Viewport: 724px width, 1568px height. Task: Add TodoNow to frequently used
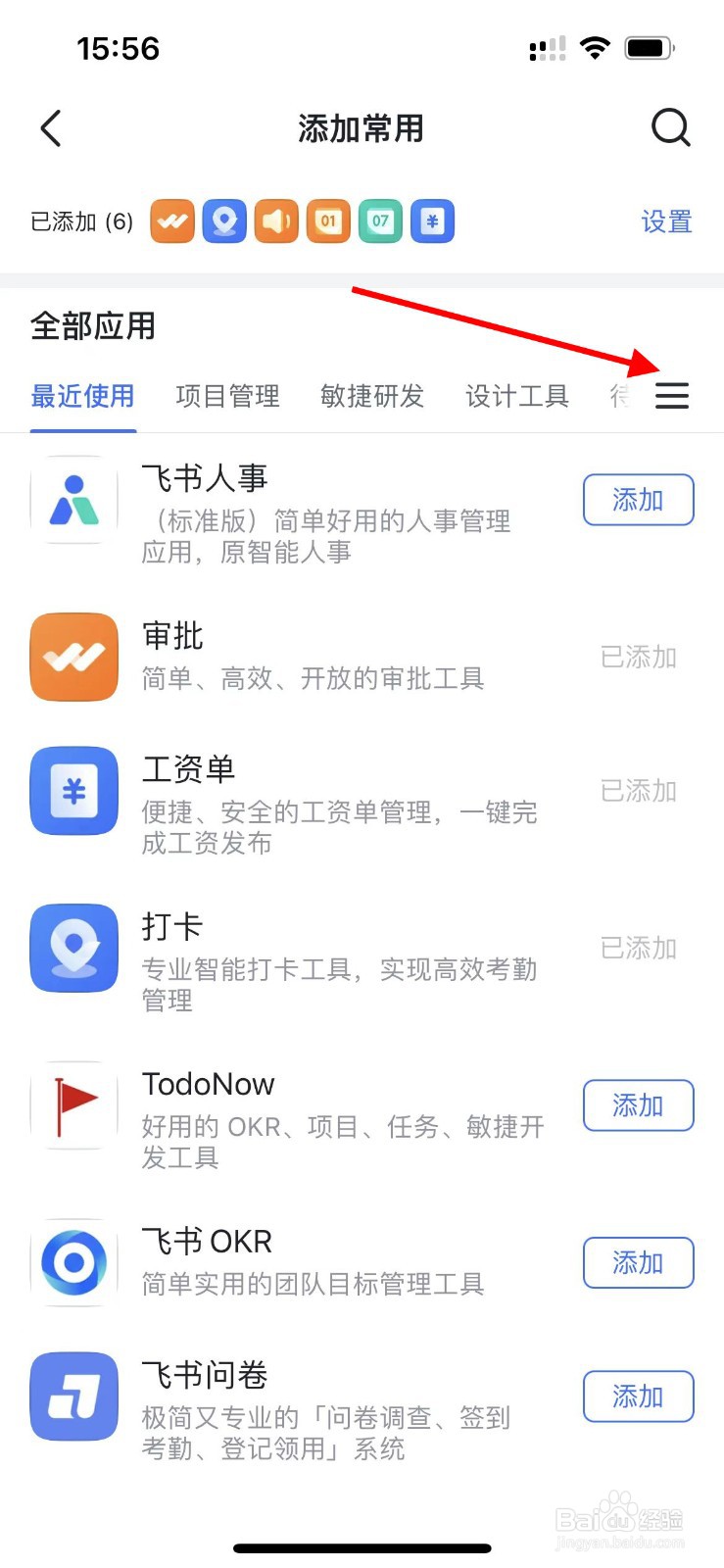[x=638, y=1105]
